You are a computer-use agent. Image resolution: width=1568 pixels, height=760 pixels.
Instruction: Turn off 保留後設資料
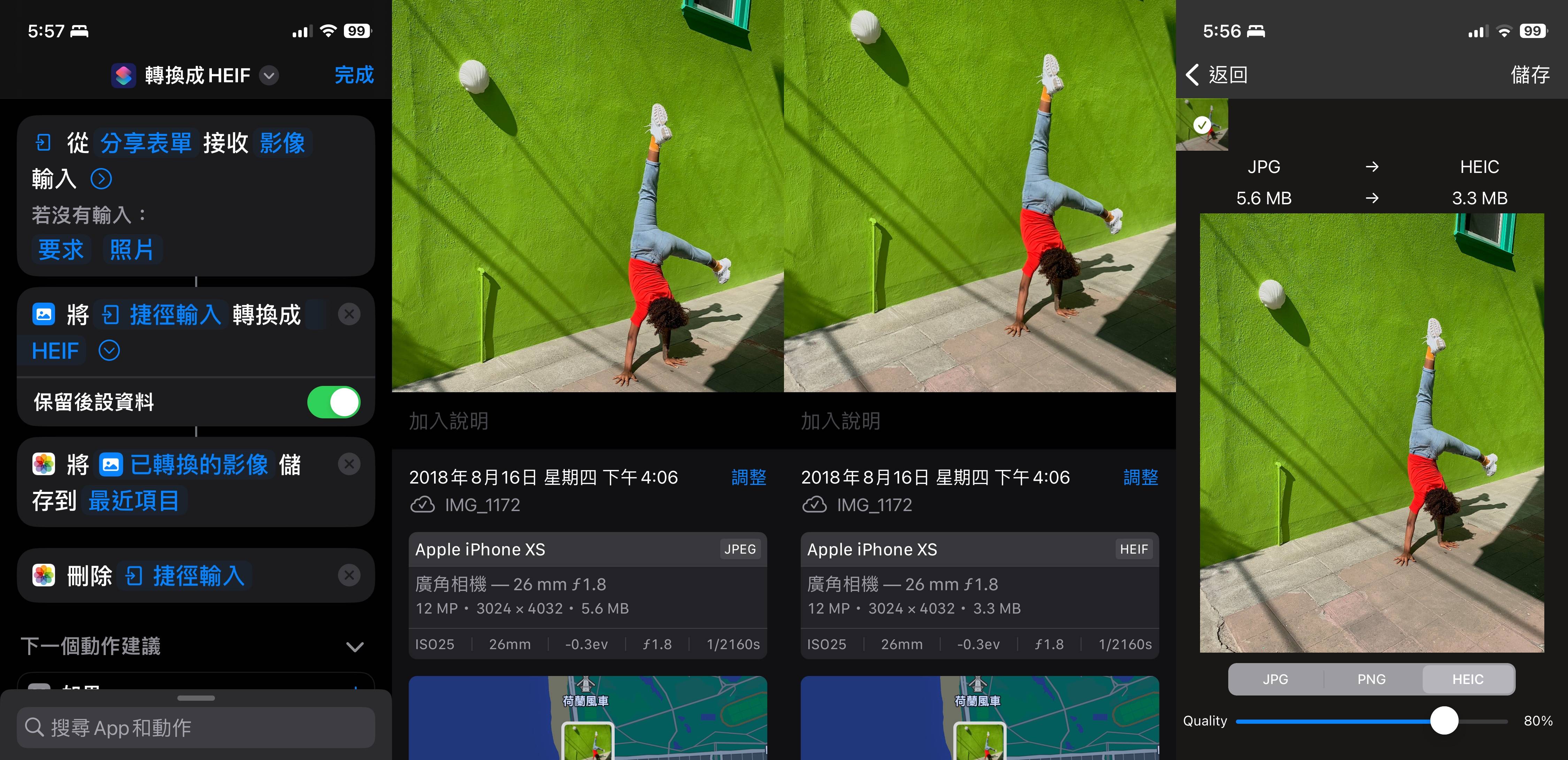click(333, 403)
